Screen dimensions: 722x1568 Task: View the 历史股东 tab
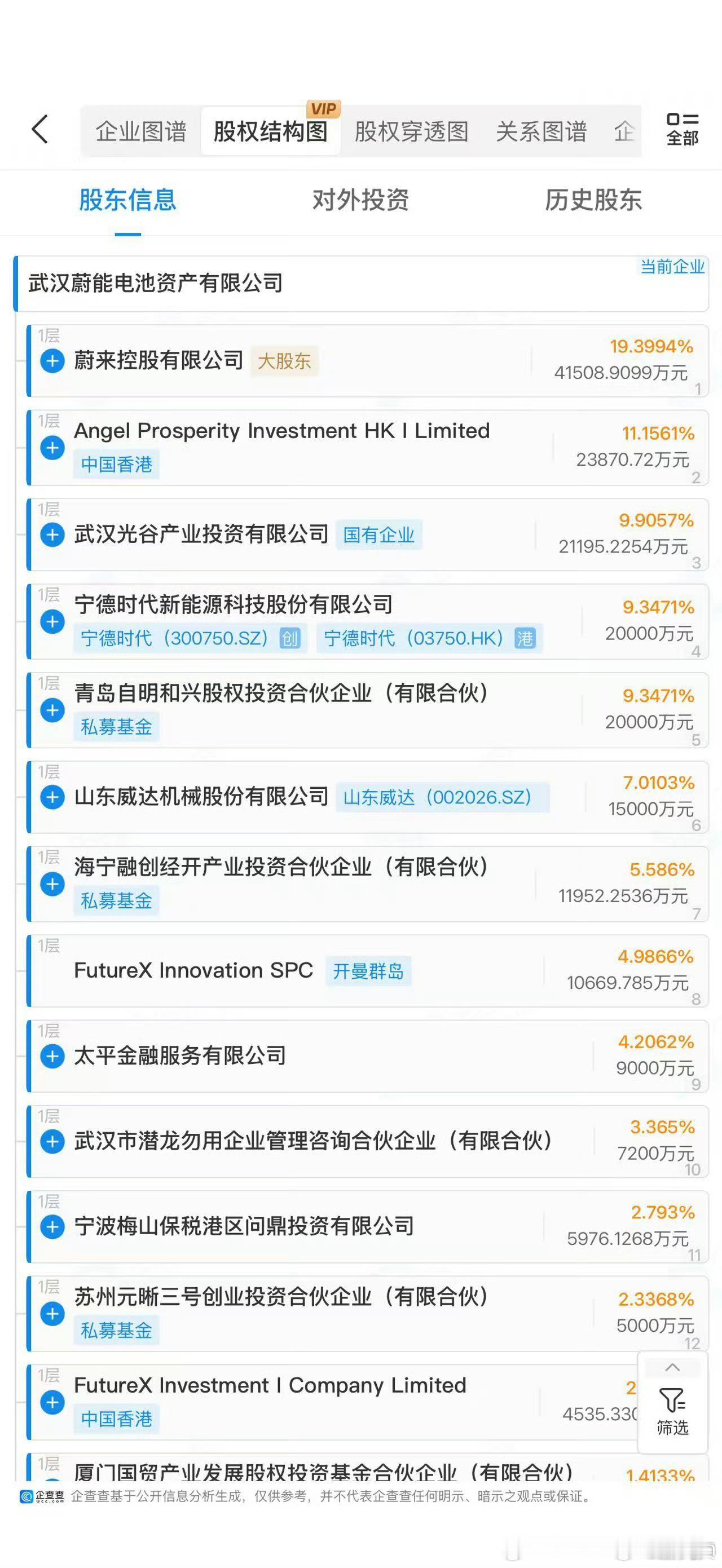(593, 200)
